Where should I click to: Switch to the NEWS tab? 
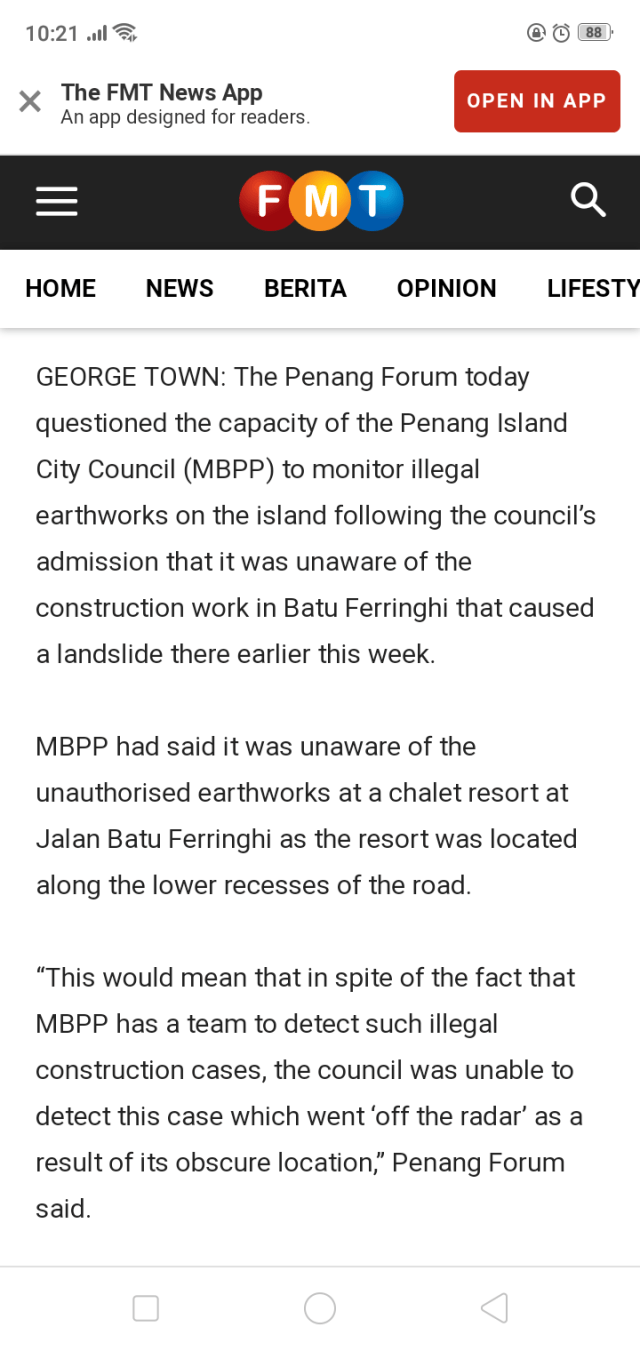click(x=180, y=288)
